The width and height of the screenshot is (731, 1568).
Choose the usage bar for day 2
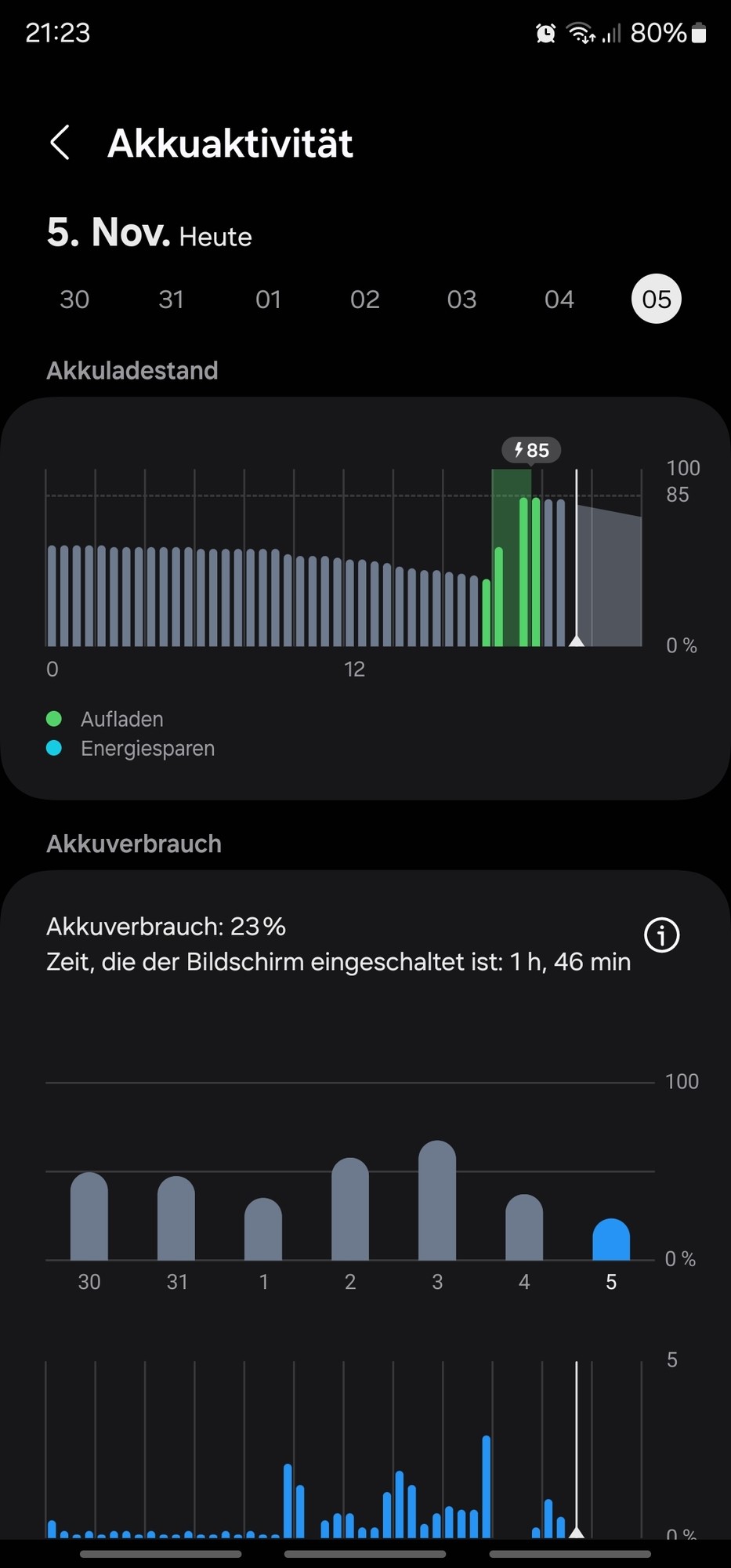pos(350,1210)
